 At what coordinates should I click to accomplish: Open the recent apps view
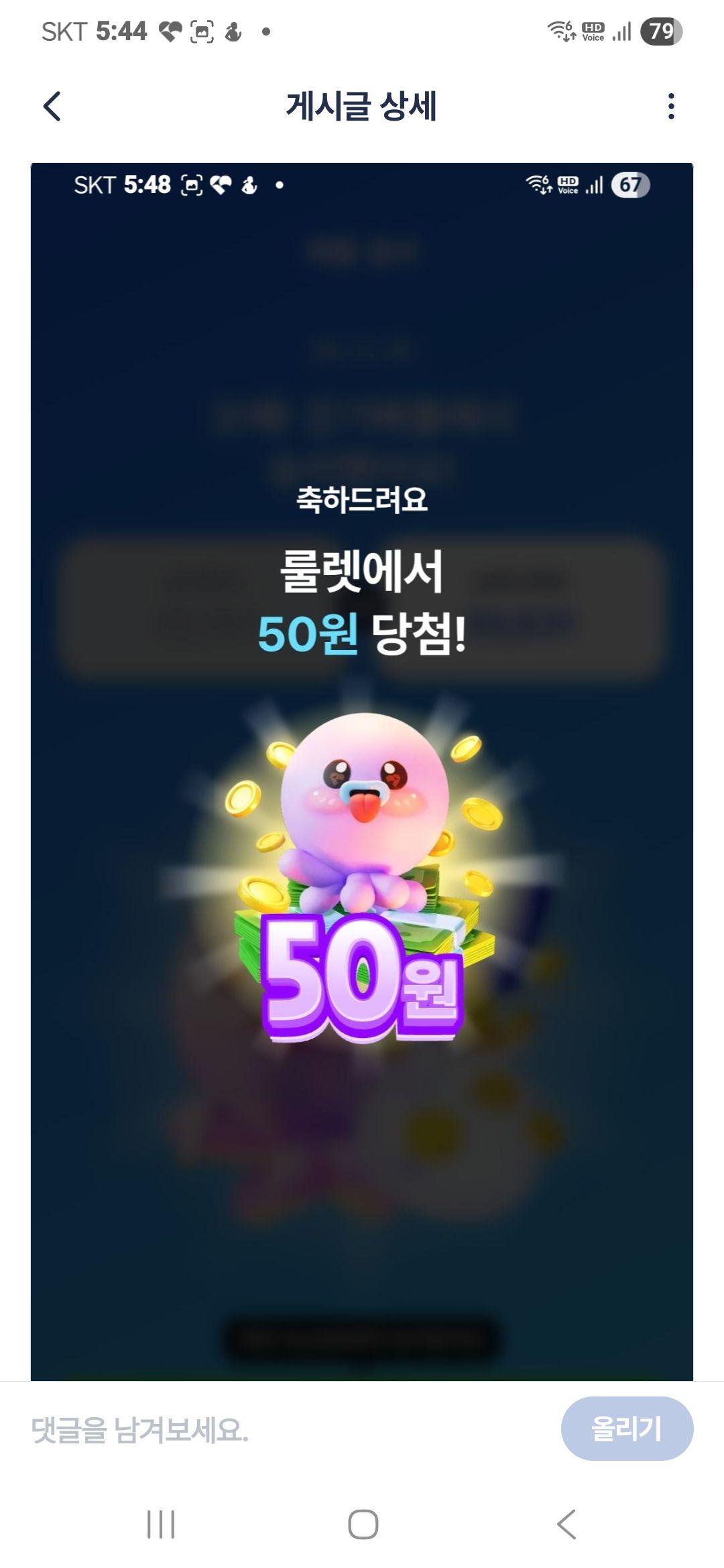coord(161,1524)
